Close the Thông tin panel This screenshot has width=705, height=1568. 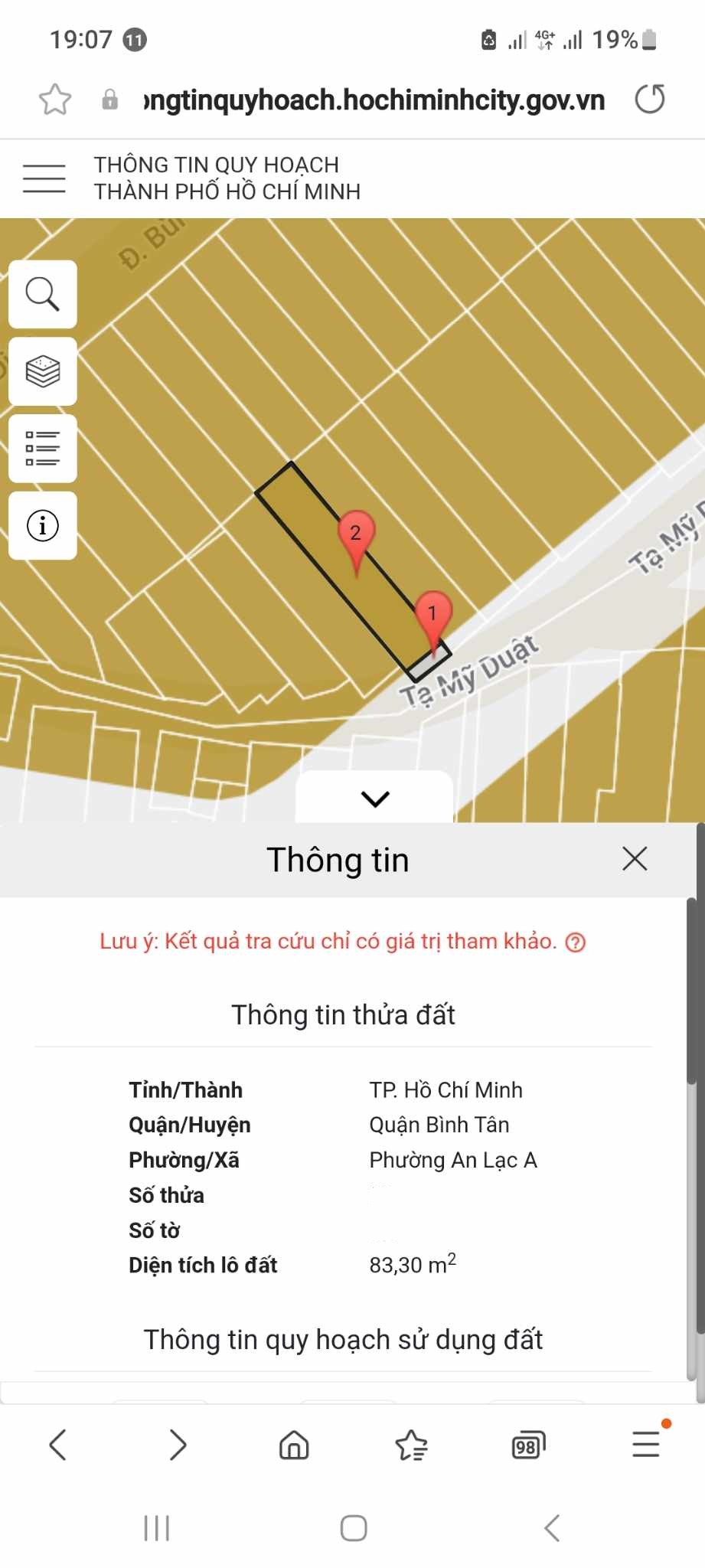pyautogui.click(x=635, y=859)
